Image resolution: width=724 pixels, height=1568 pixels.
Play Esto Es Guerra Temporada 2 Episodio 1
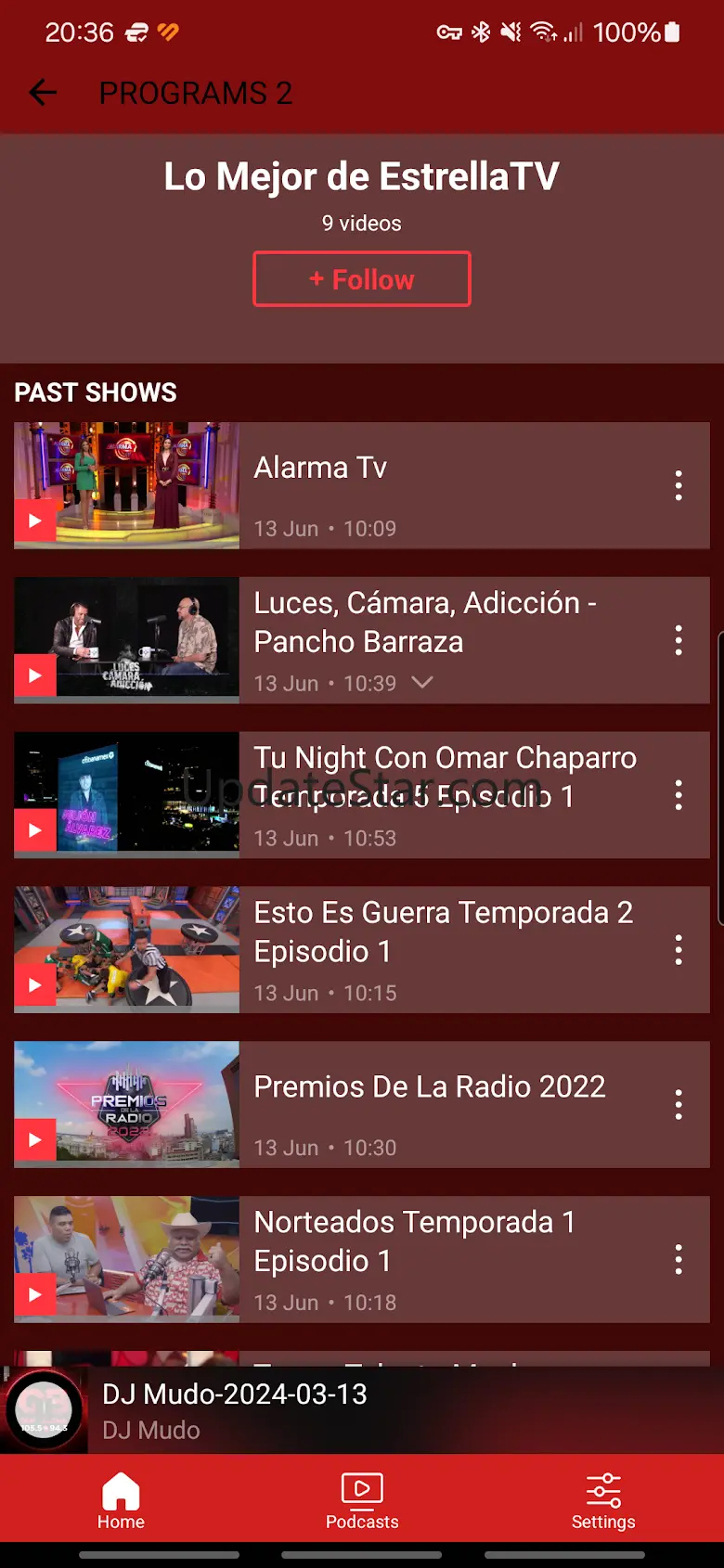coord(35,985)
